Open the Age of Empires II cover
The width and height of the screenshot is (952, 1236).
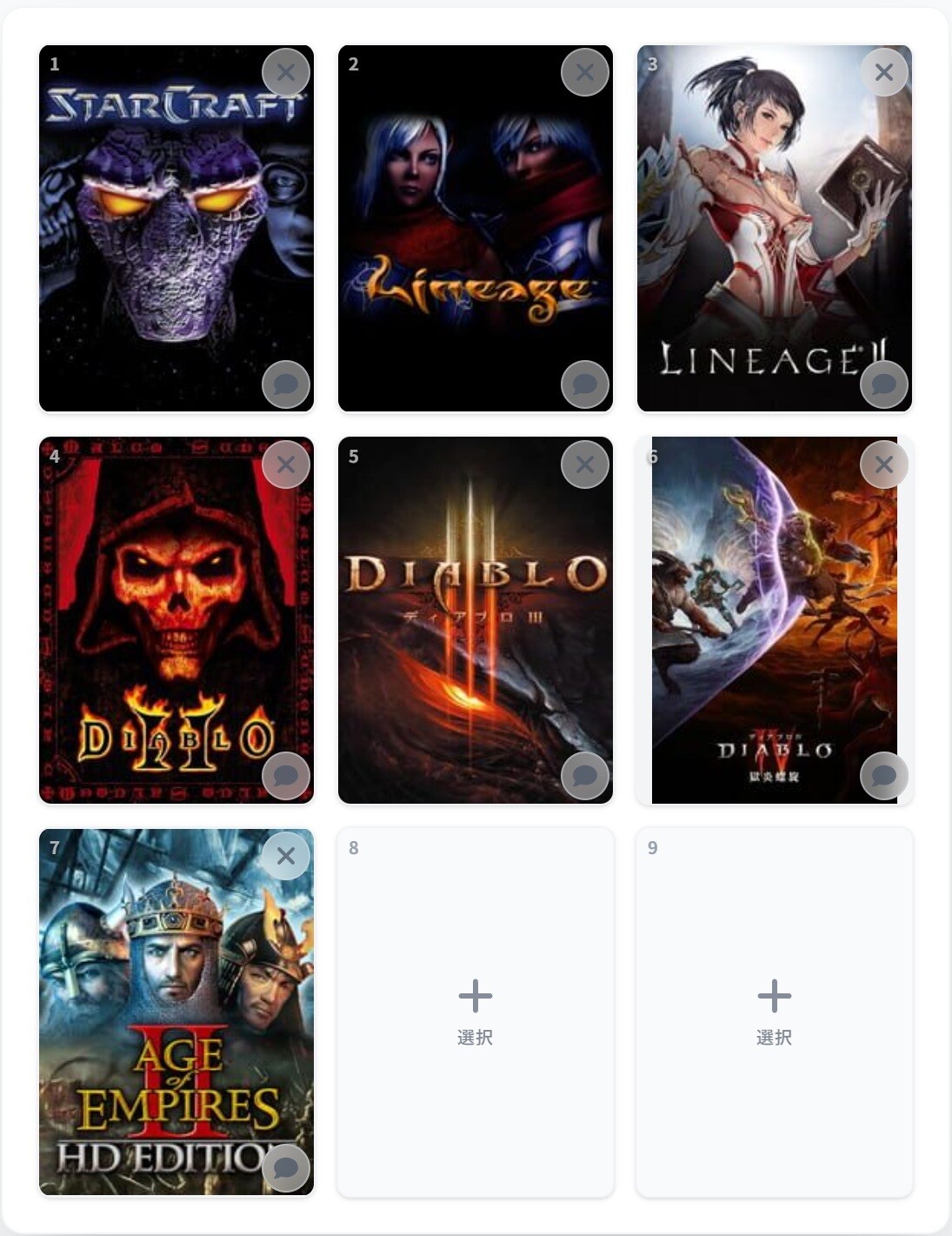(165, 1018)
